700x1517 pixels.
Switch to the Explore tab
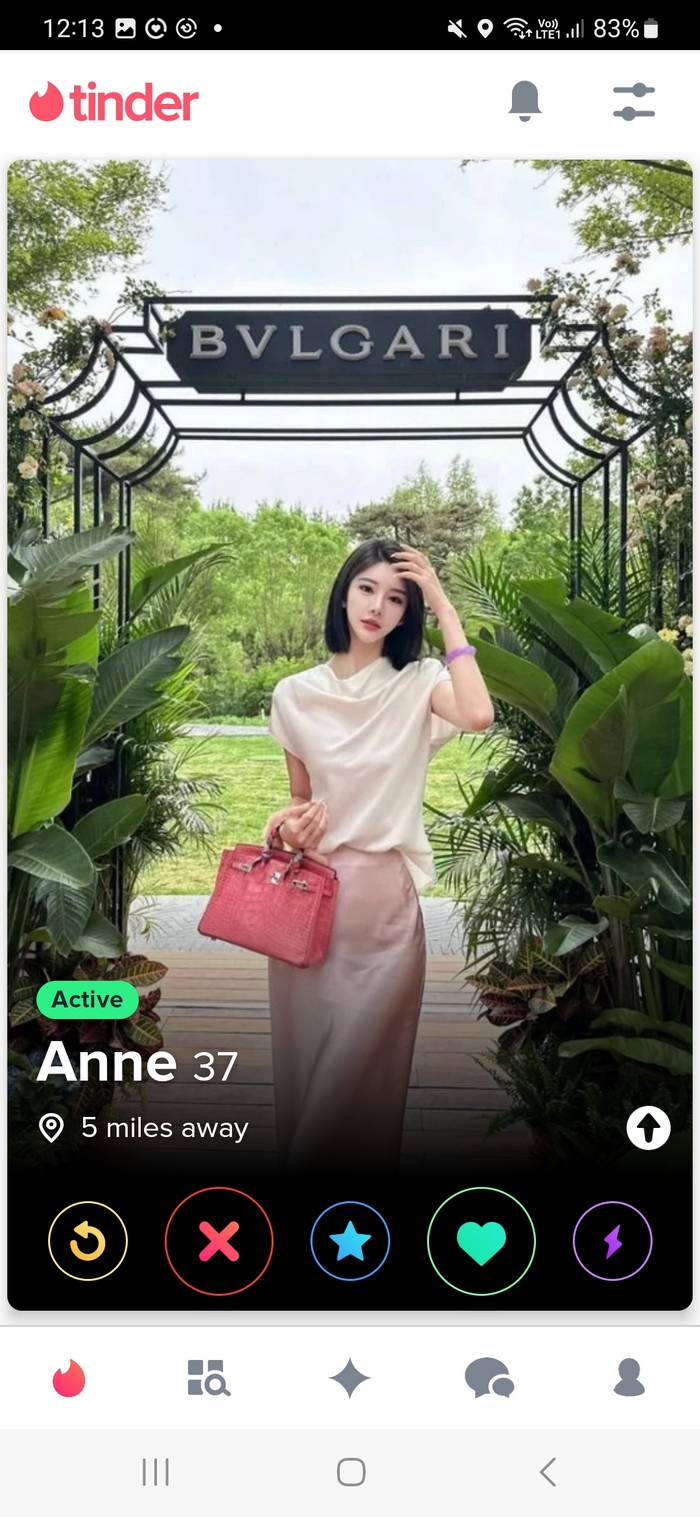209,1377
